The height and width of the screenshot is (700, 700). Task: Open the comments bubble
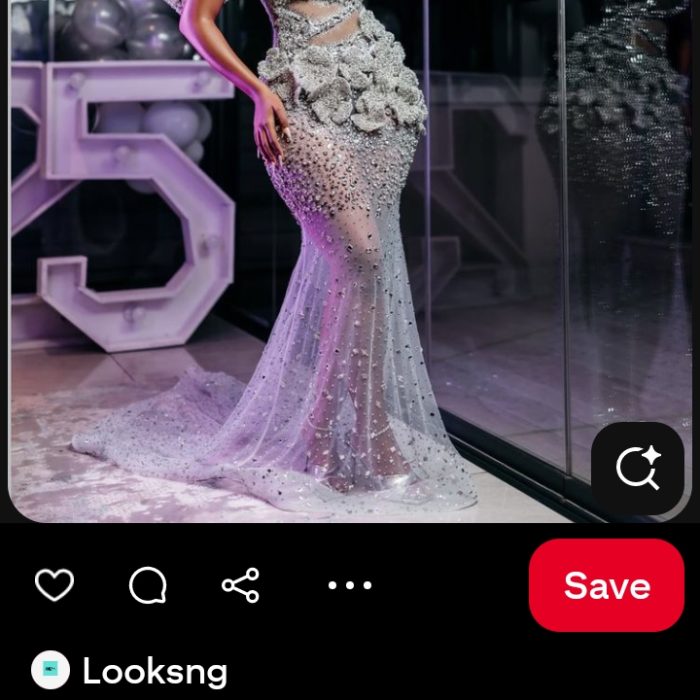point(147,585)
